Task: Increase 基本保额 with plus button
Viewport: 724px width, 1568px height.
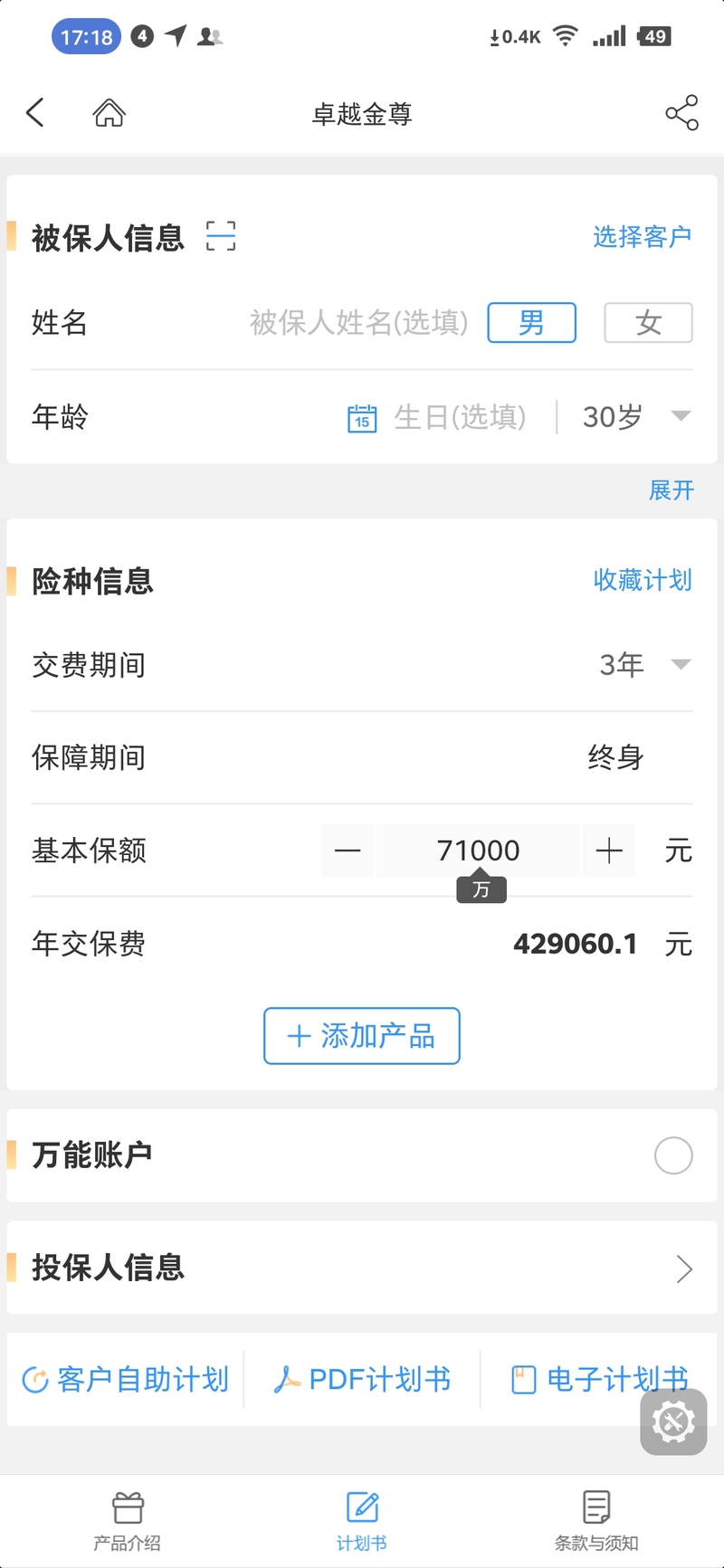Action: [x=609, y=851]
